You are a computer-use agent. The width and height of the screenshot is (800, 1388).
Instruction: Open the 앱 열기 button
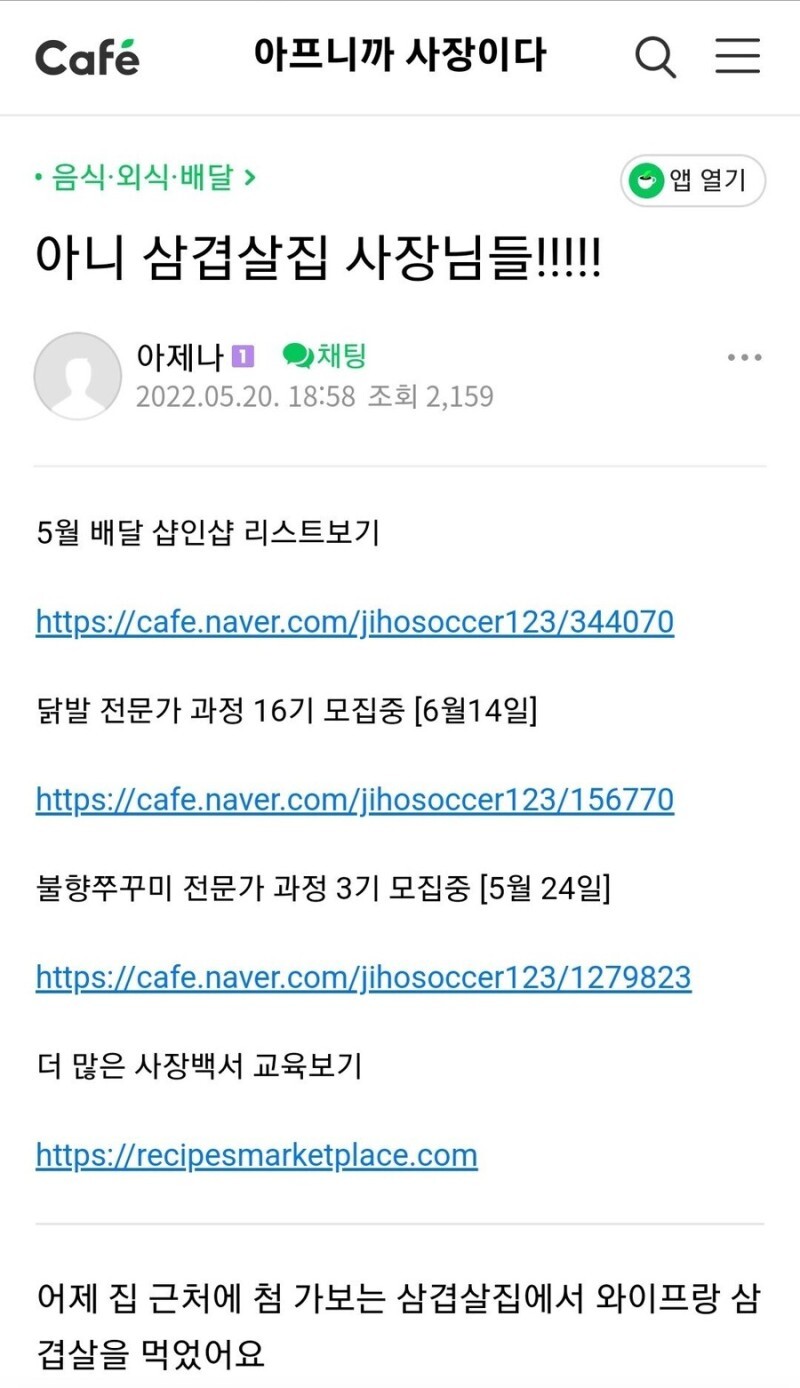691,181
